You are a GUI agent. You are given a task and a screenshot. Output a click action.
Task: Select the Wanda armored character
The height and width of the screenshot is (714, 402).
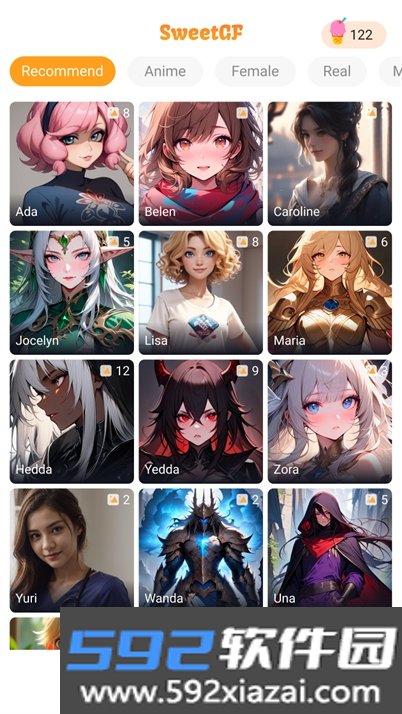point(201,548)
